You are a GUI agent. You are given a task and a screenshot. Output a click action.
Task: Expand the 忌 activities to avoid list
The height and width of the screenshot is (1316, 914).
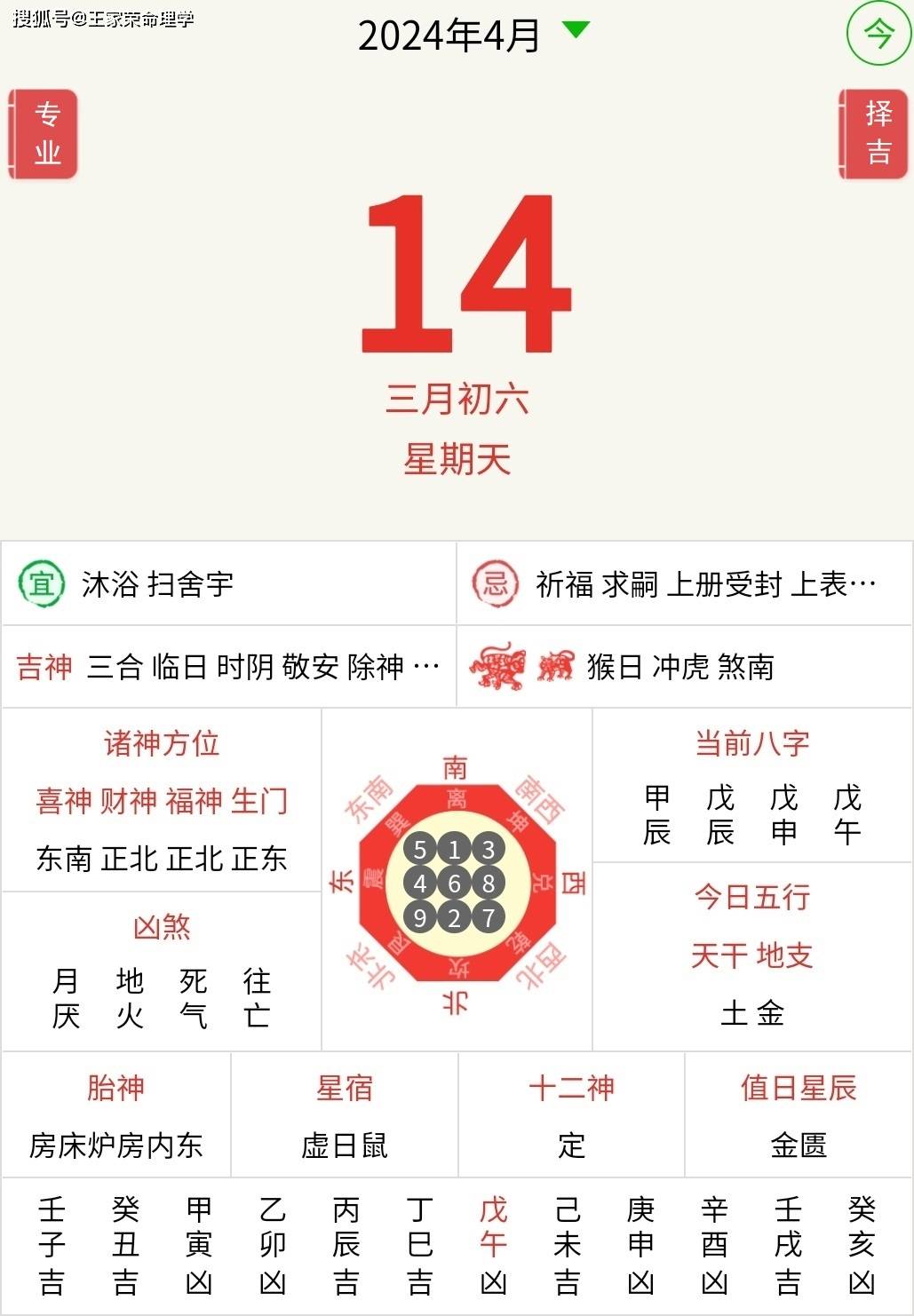coord(684,583)
